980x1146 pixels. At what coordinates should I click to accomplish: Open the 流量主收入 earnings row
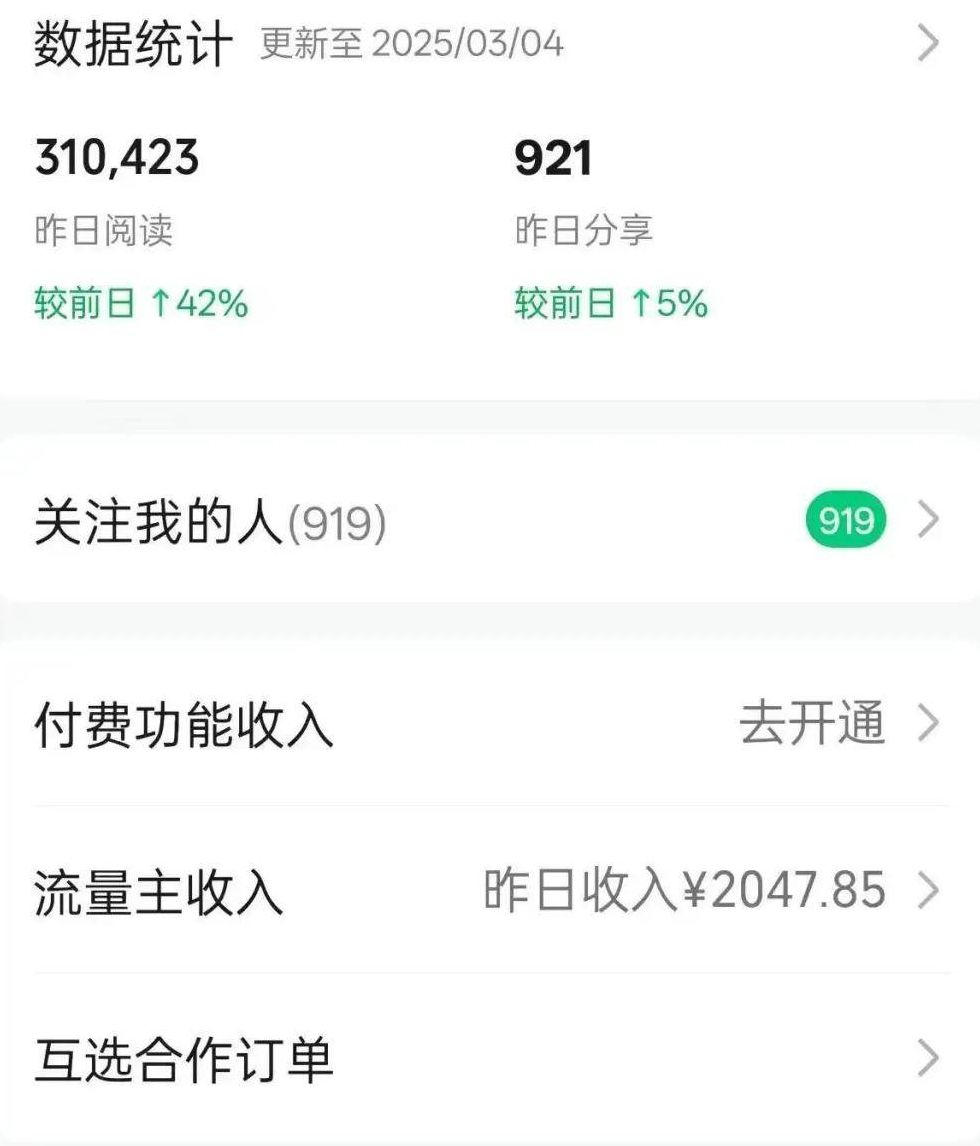pyautogui.click(x=490, y=890)
